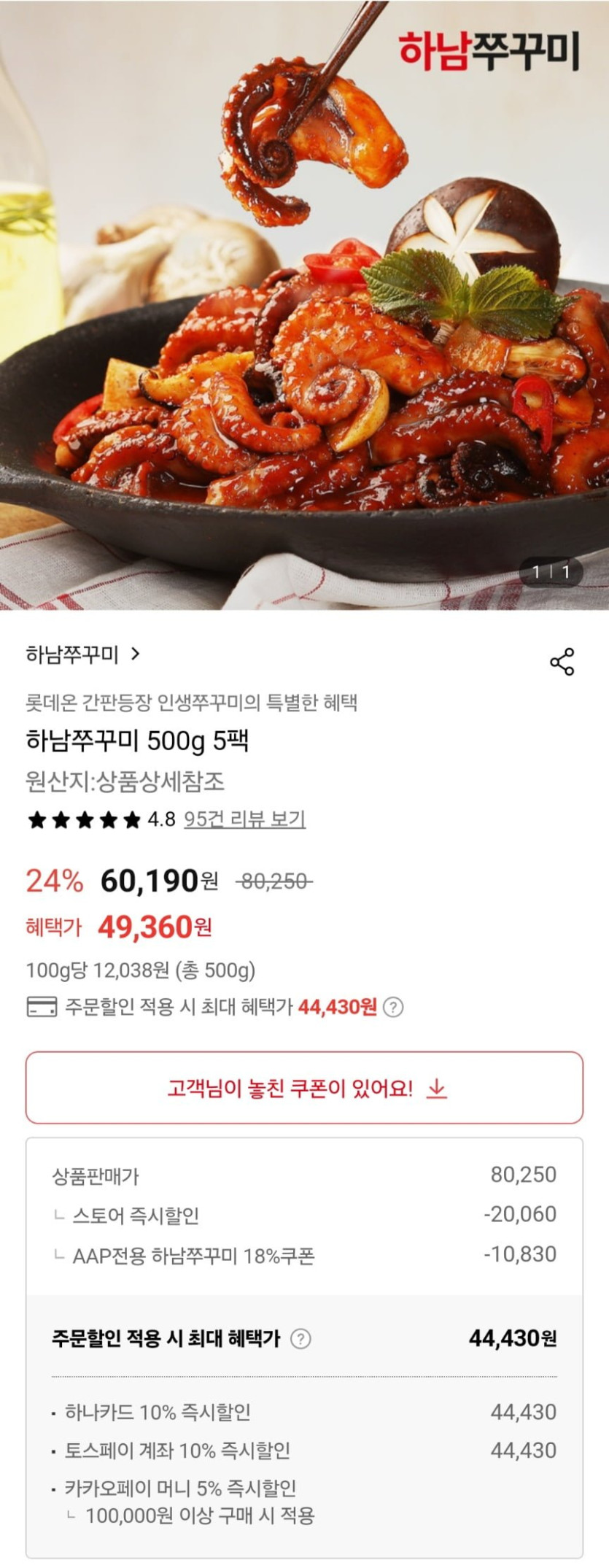The image size is (609, 1568).
Task: Share this product
Action: [562, 661]
